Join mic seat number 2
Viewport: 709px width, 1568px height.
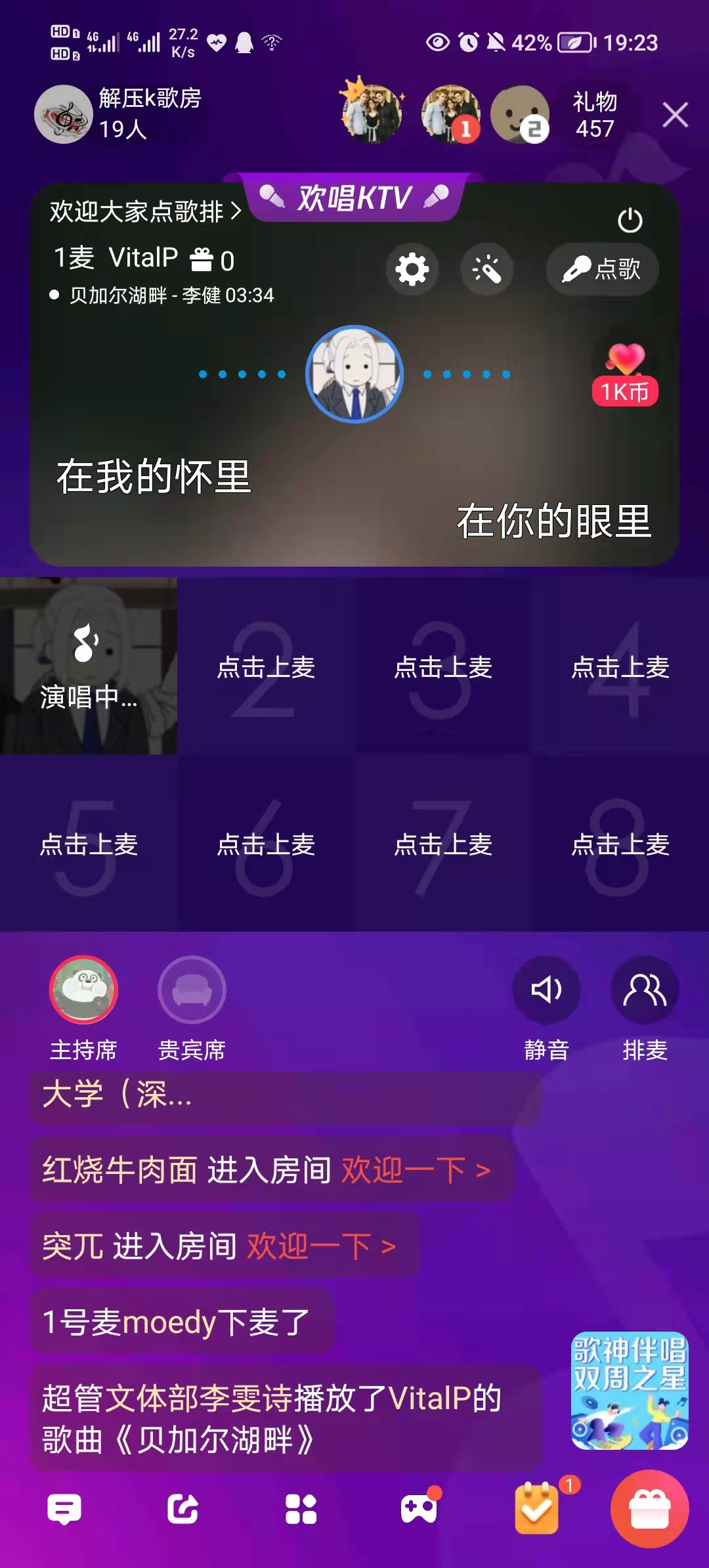266,667
